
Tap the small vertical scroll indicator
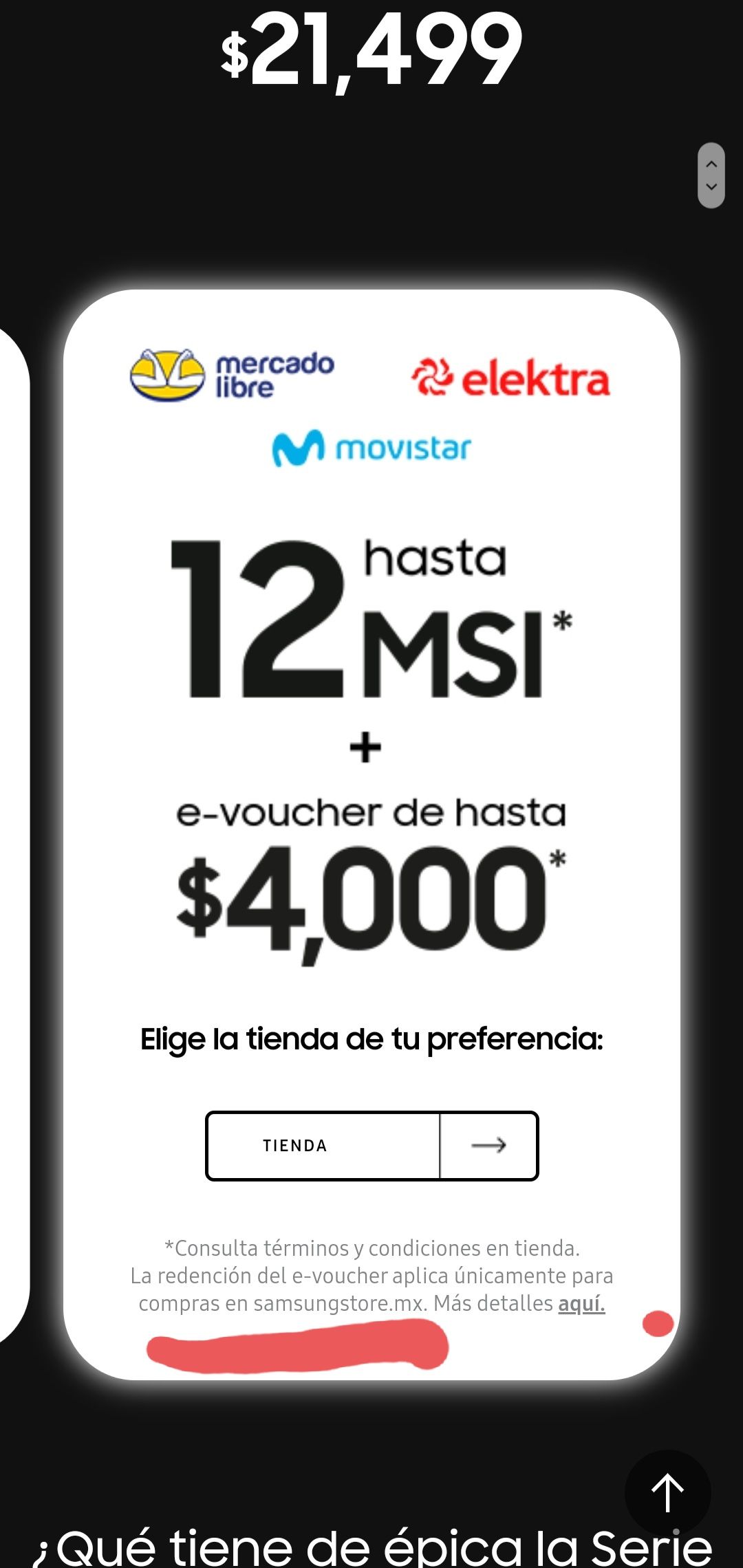click(712, 175)
